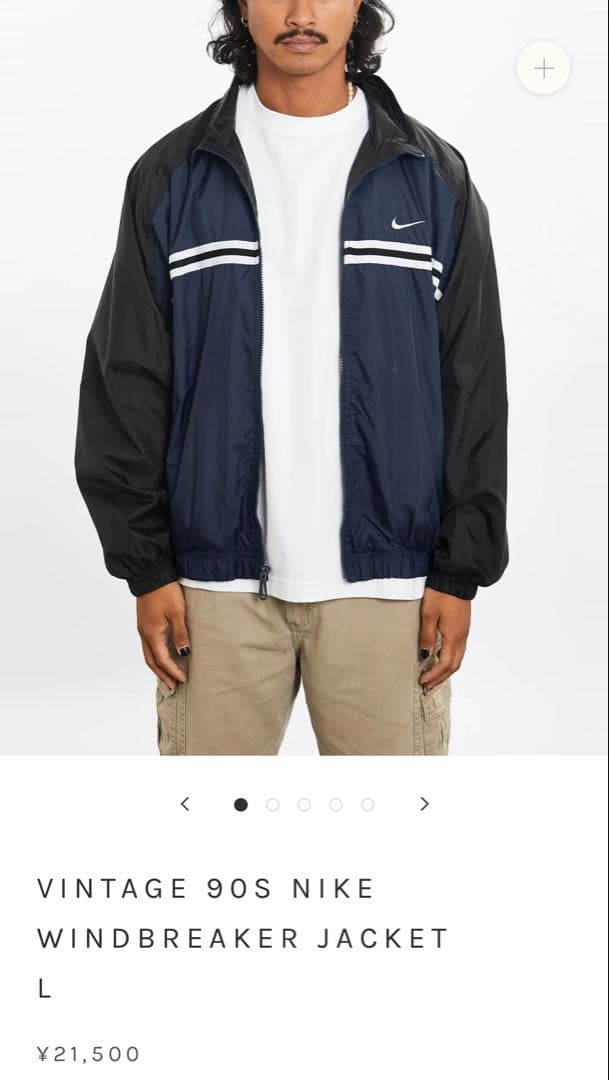Zoom the product image with the plus button
Viewport: 609px width, 1080px height.
[544, 68]
